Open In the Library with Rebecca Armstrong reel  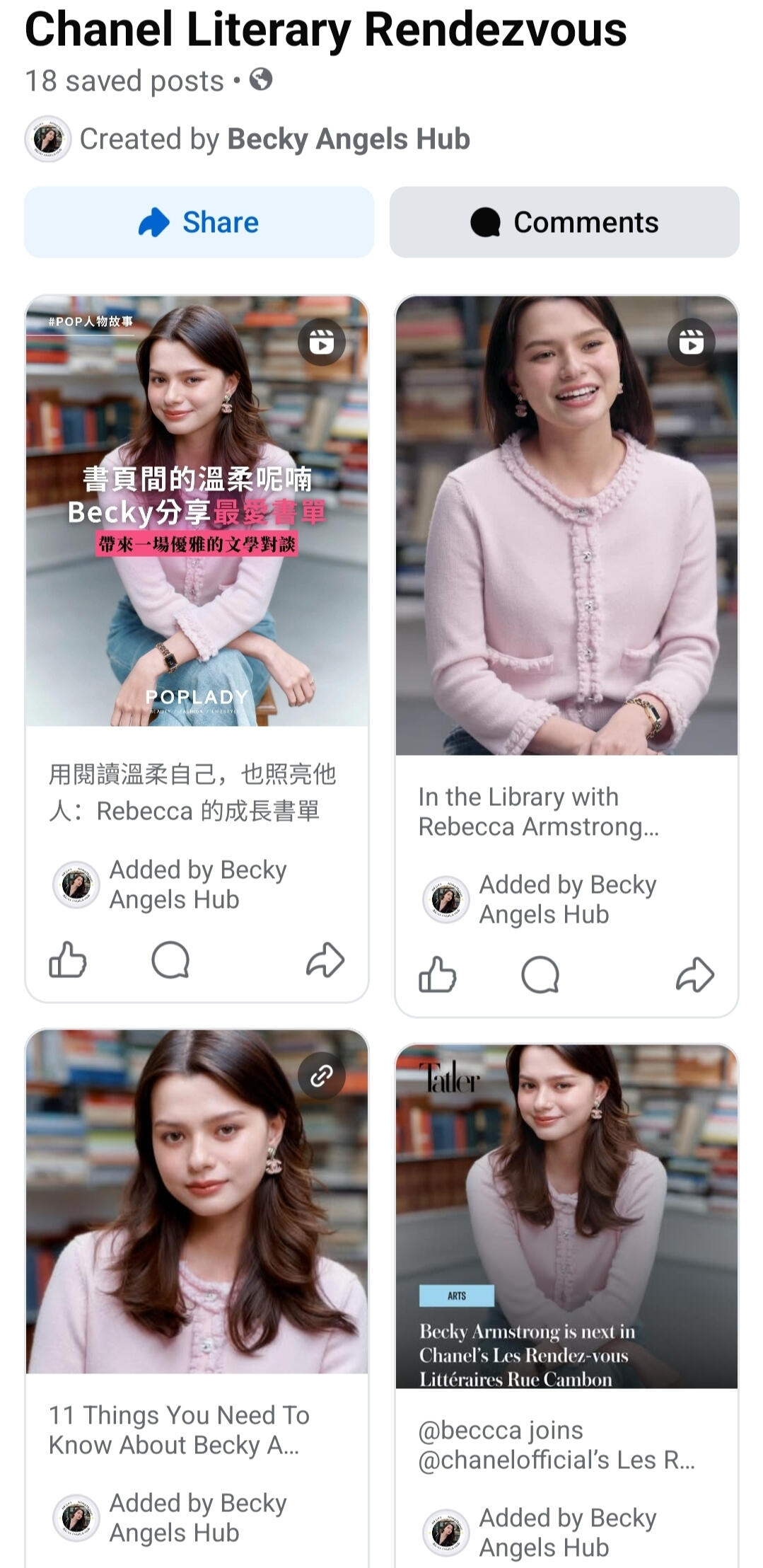click(566, 525)
